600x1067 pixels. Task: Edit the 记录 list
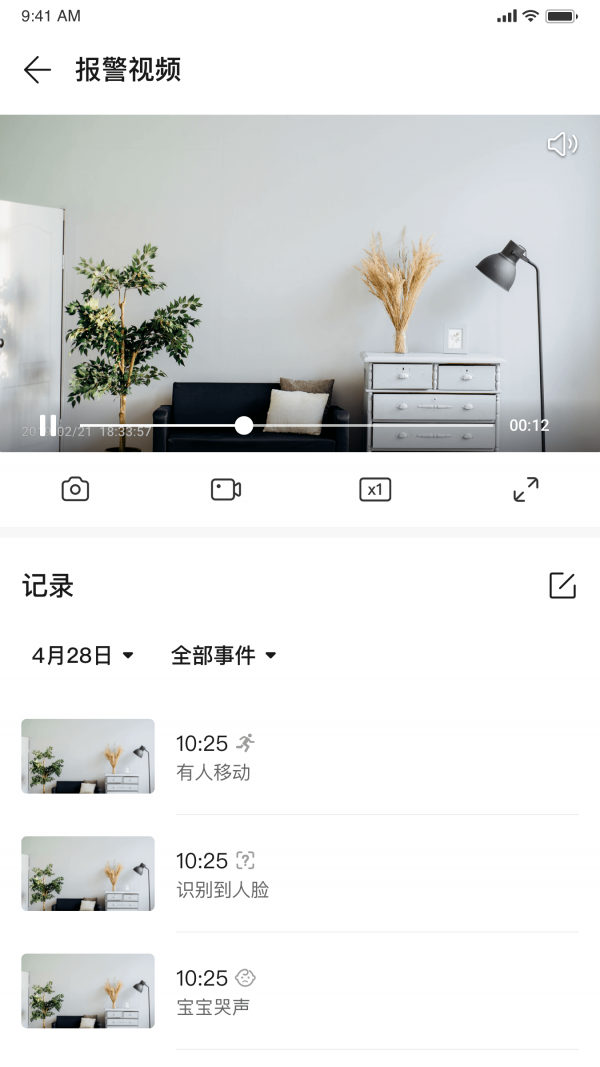click(563, 586)
